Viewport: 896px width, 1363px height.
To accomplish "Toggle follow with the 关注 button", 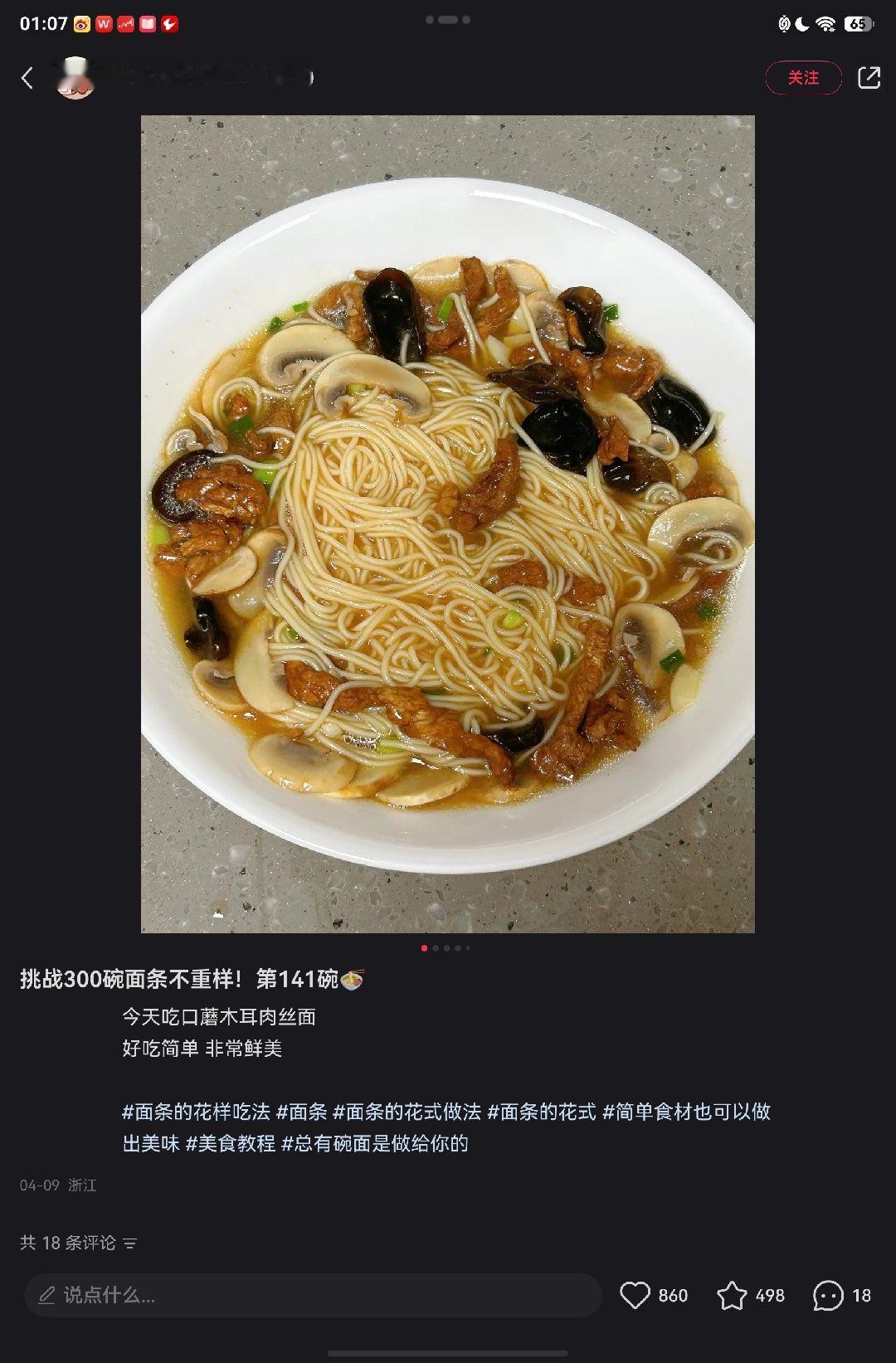I will [803, 77].
